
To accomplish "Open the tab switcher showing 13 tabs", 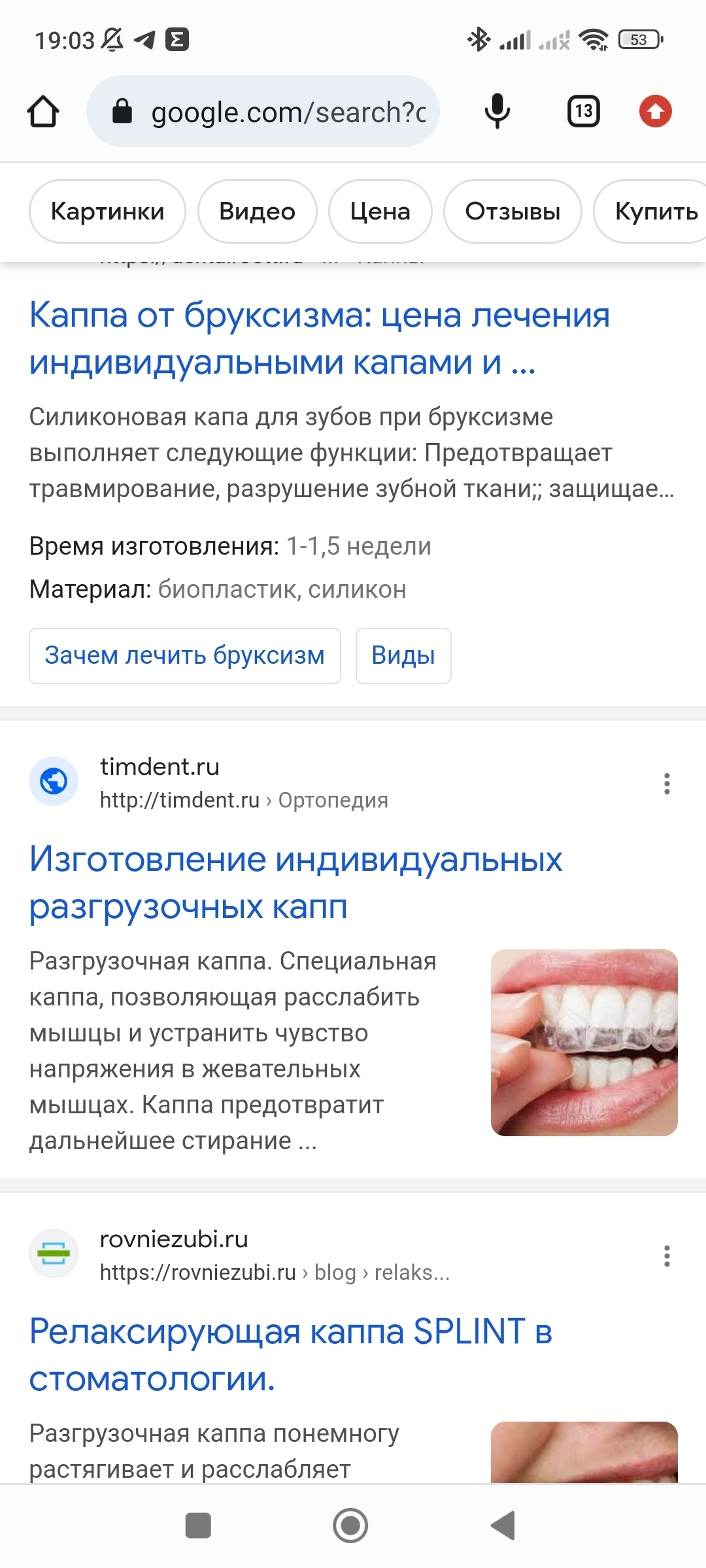I will coord(583,112).
